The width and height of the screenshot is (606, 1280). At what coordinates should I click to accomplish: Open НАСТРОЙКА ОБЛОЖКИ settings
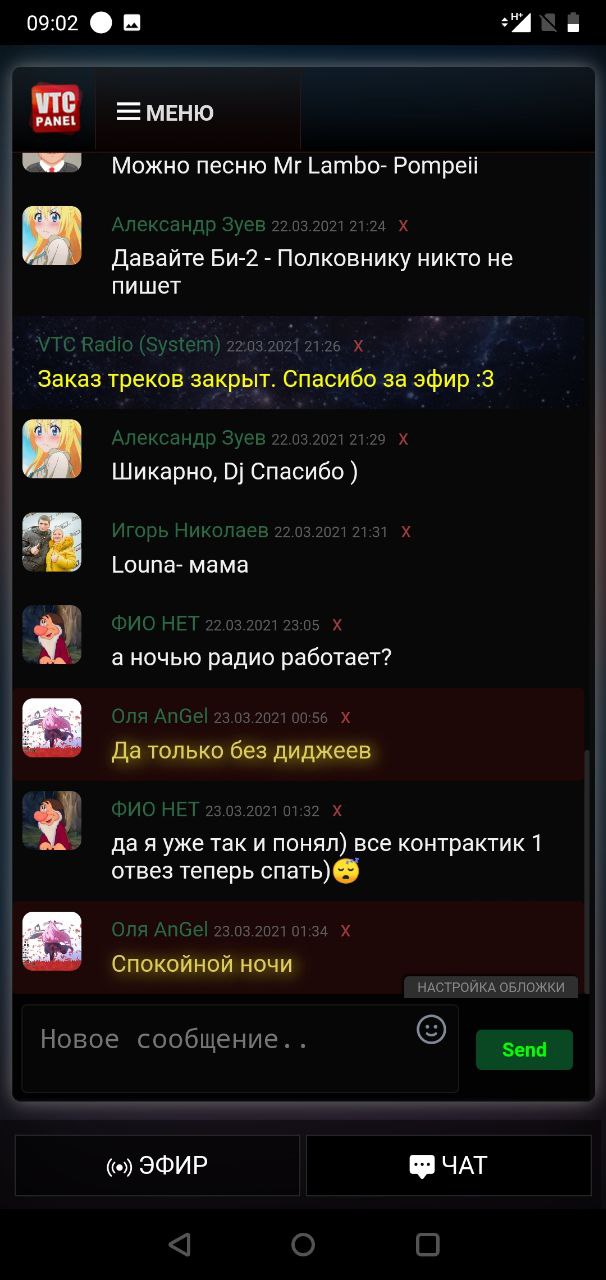click(x=491, y=987)
